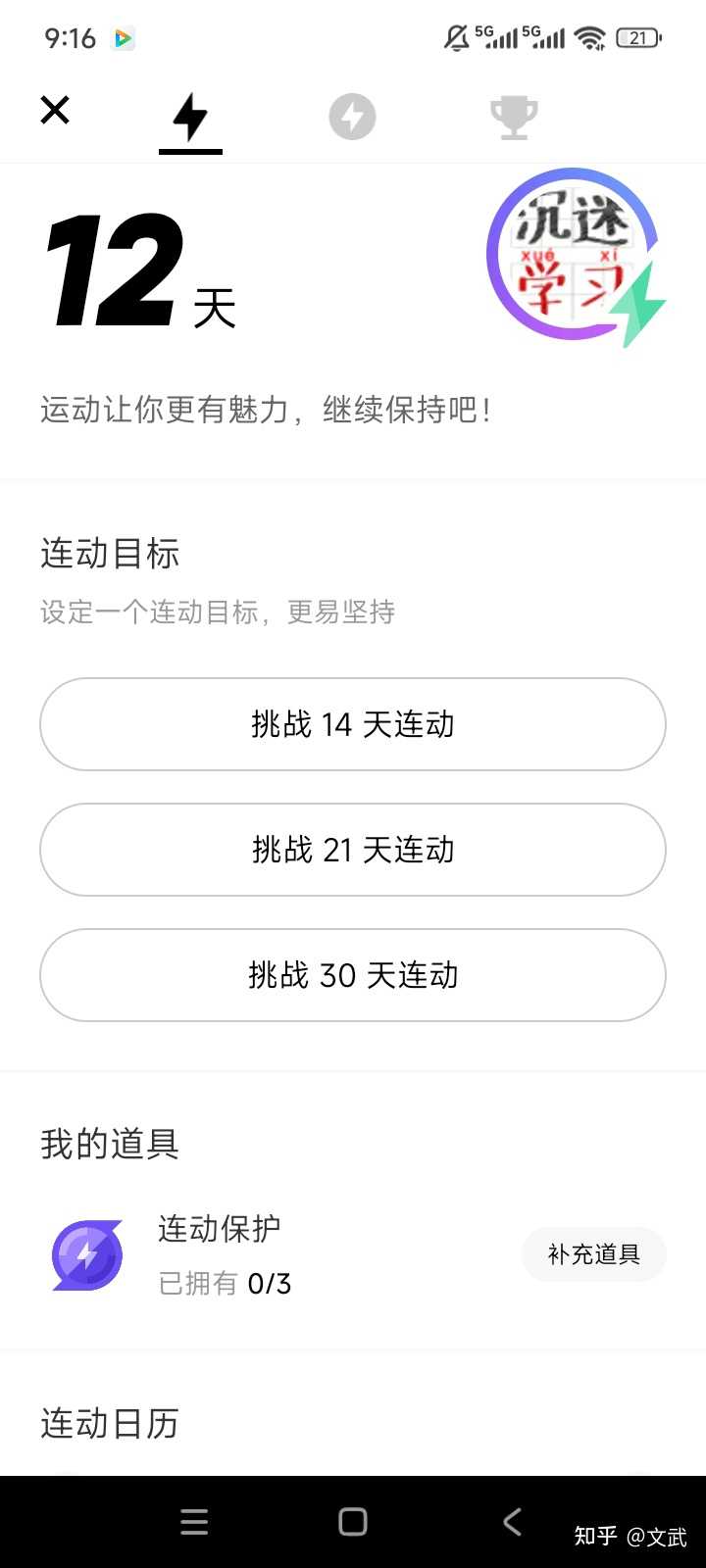Select the 挑战 21 天连动 challenge
The width and height of the screenshot is (706, 1568).
(353, 850)
